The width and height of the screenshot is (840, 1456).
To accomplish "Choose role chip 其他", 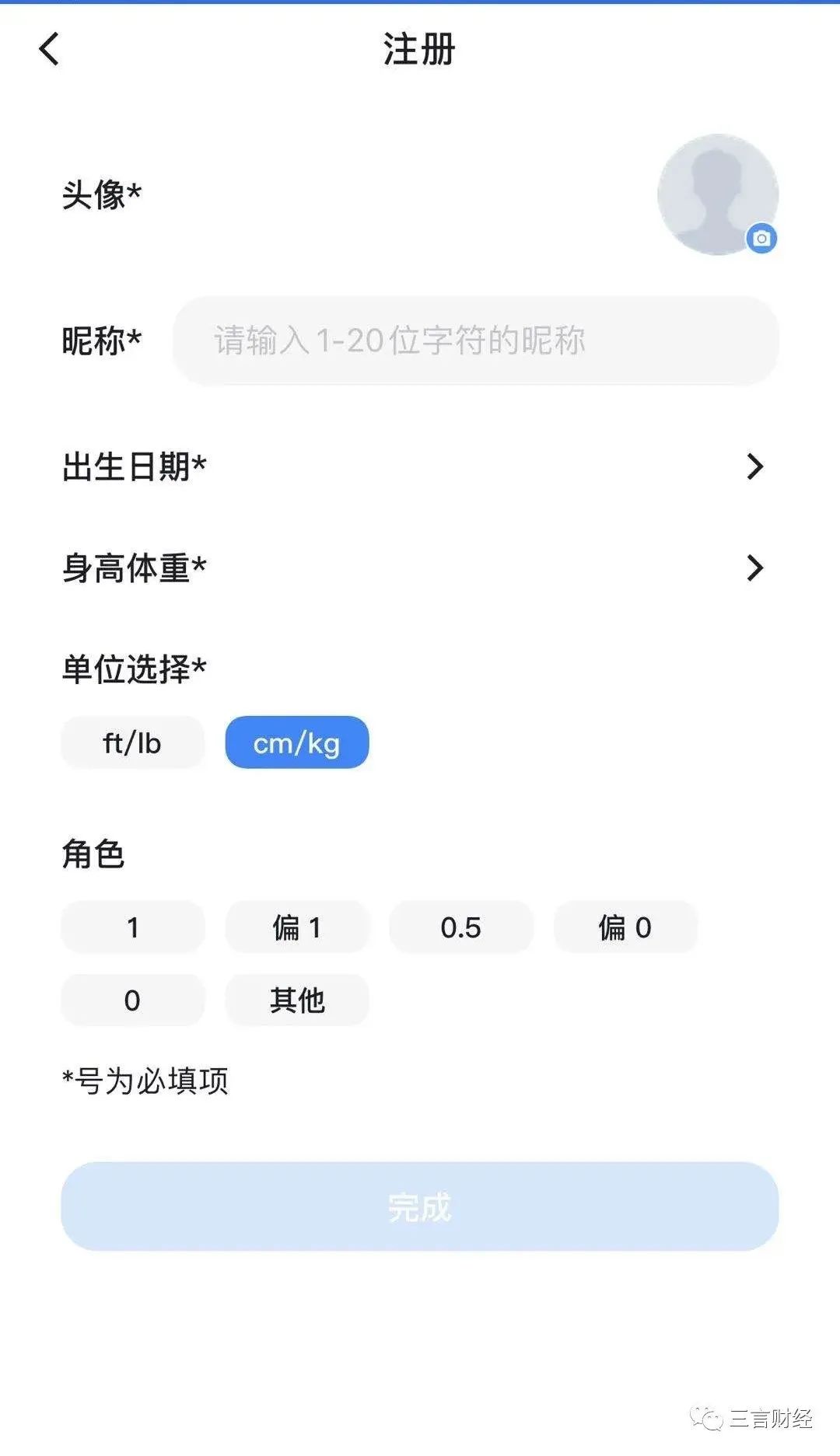I will [296, 1000].
